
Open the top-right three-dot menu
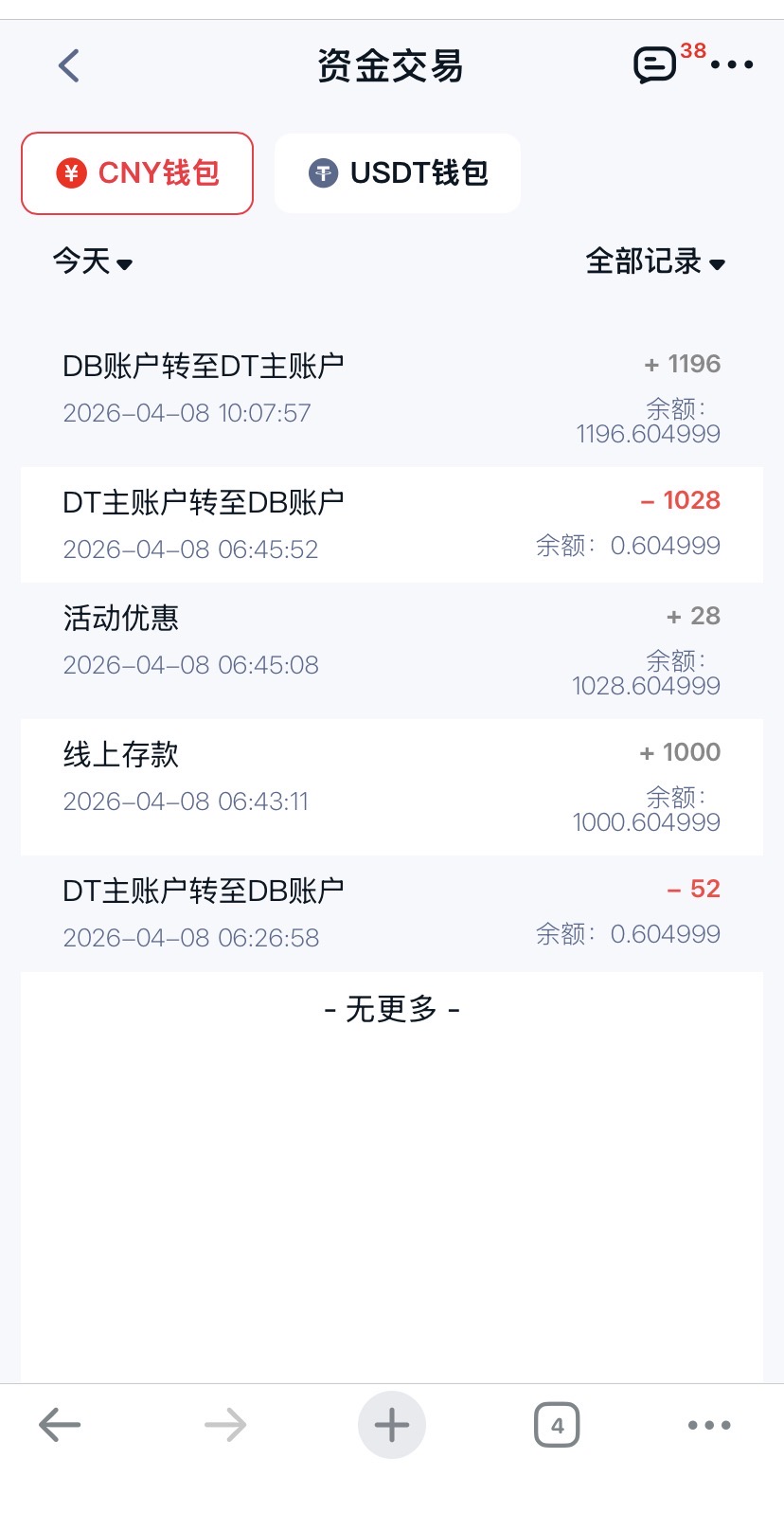tap(732, 65)
